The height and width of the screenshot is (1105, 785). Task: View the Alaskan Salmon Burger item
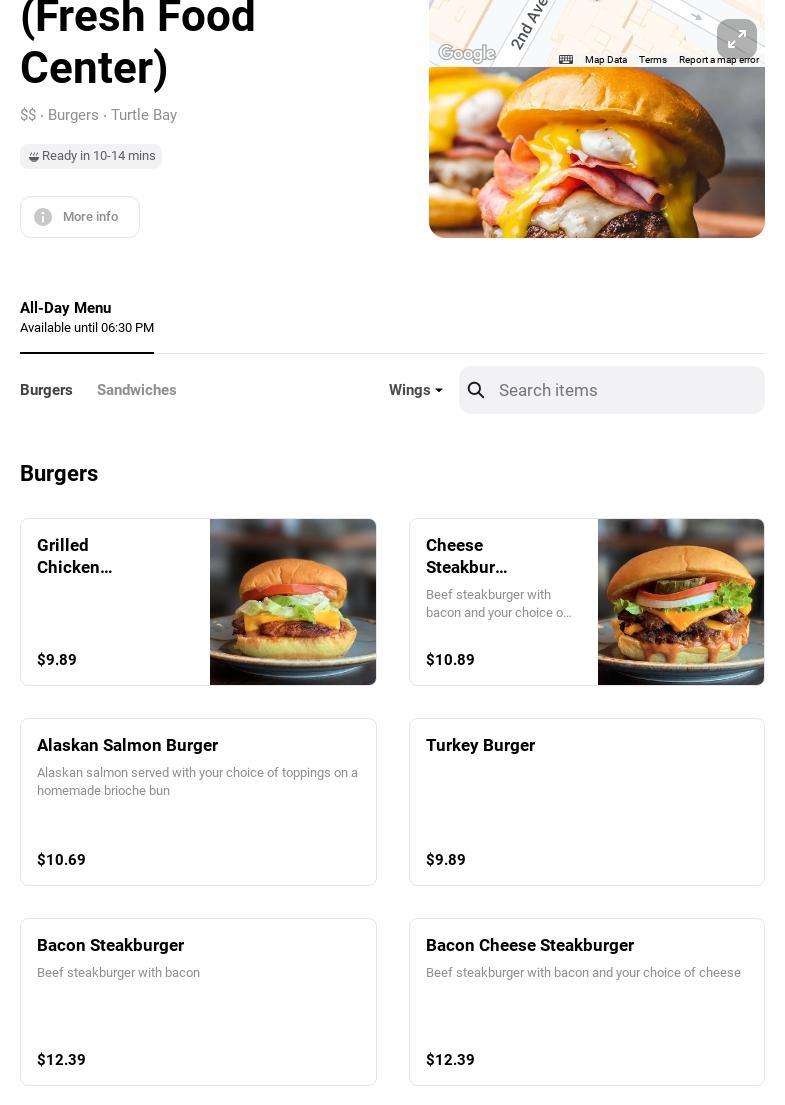pos(198,801)
